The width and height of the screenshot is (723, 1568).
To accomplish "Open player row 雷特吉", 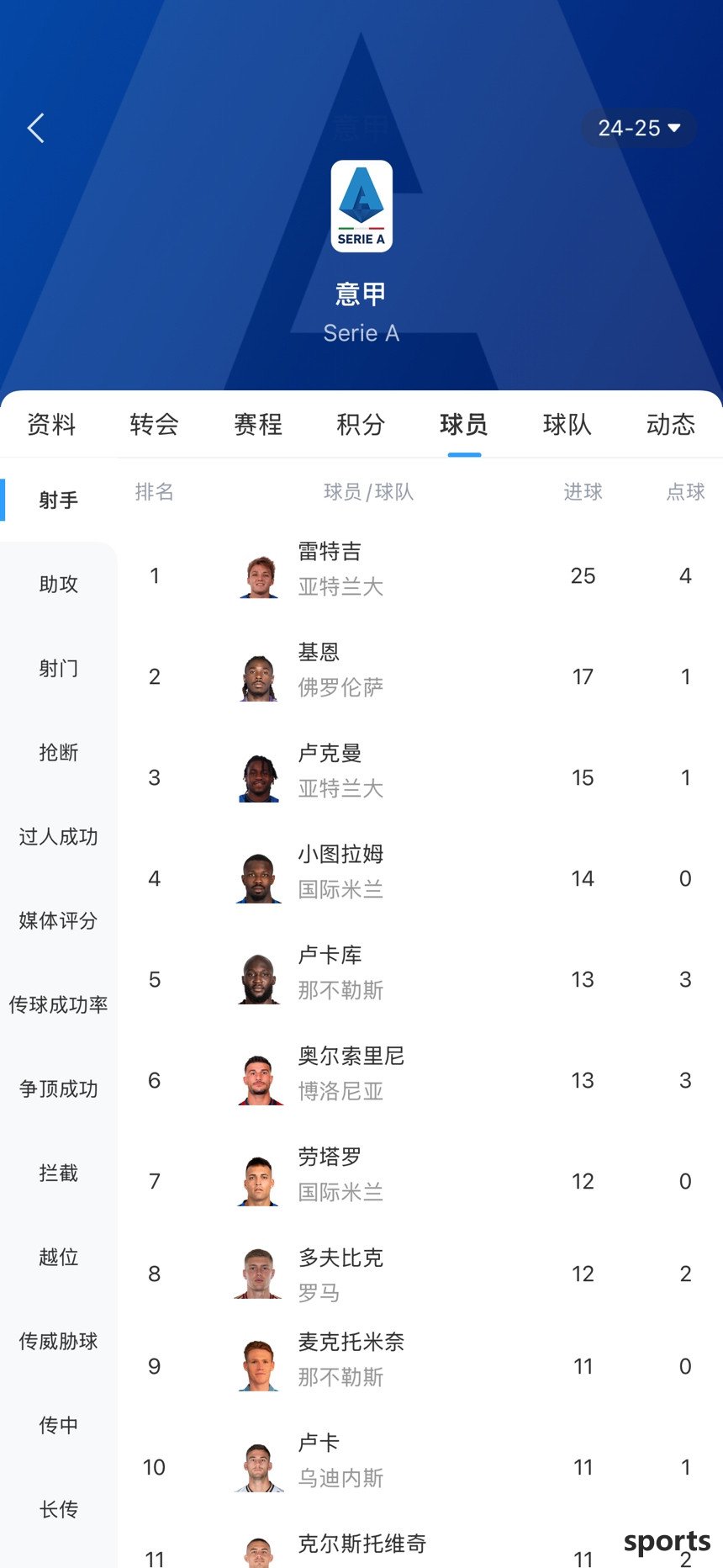I will tap(420, 575).
